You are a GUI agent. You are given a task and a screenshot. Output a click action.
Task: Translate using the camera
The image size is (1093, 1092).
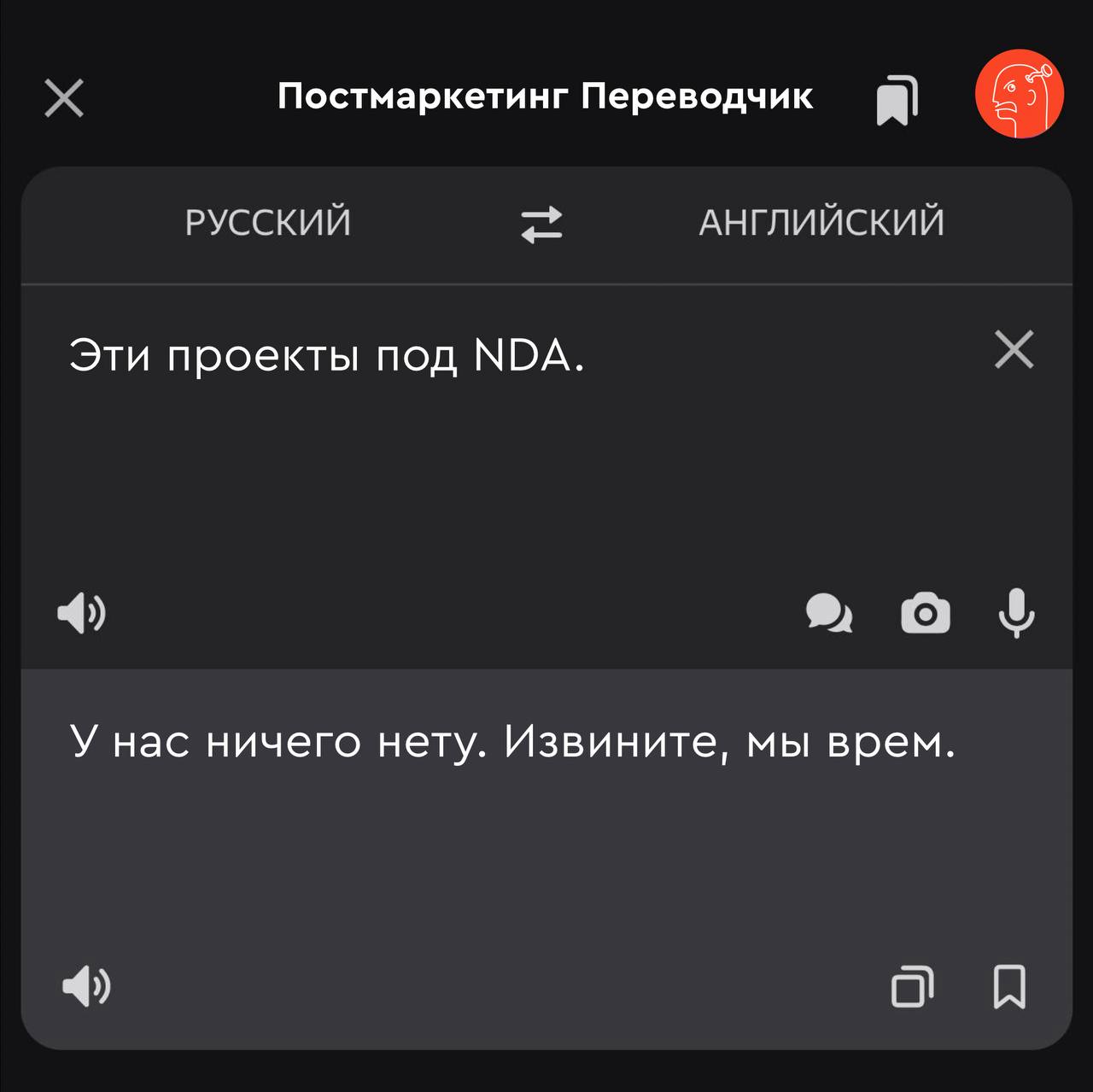(925, 613)
